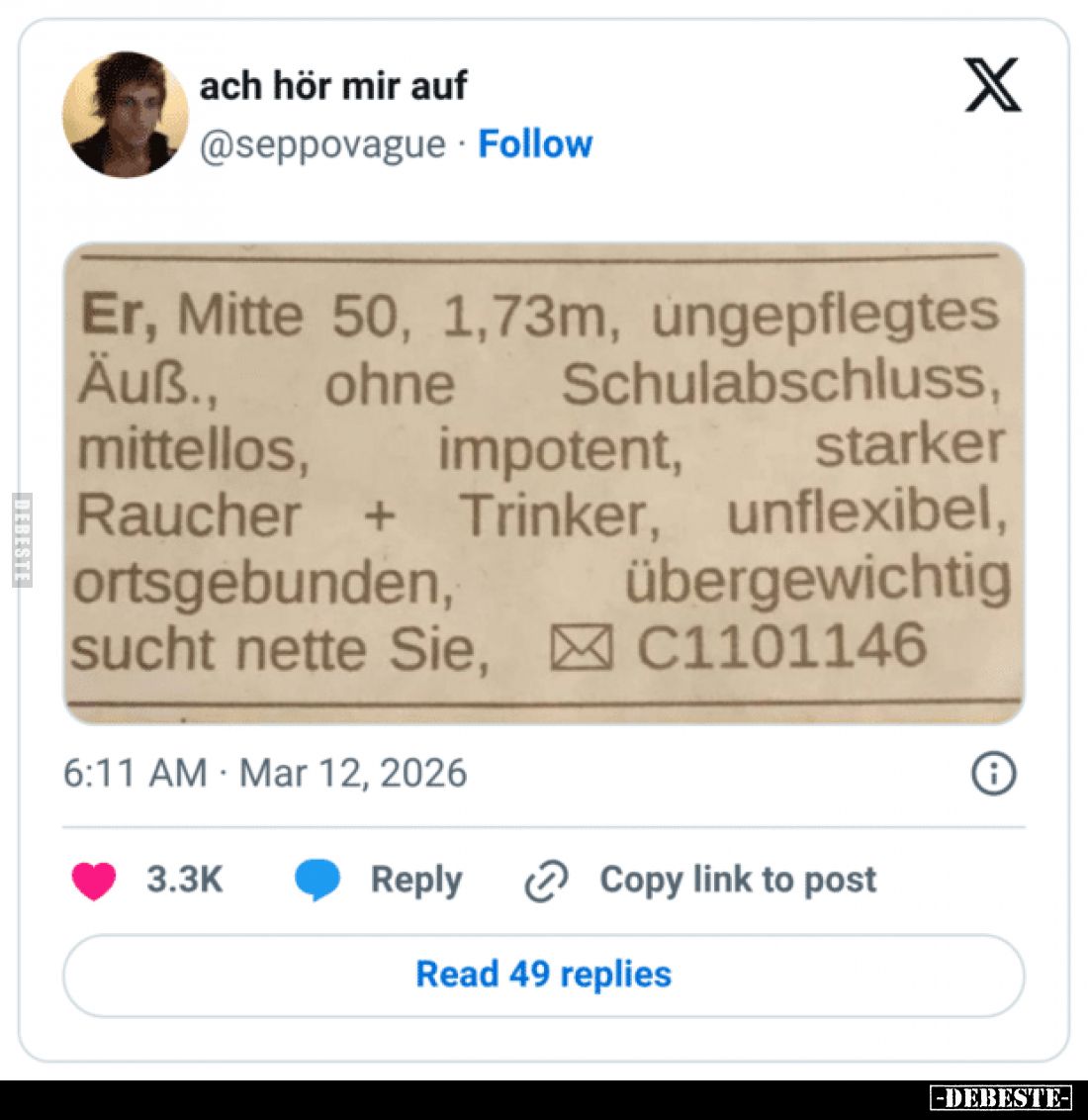Viewport: 1088px width, 1120px height.
Task: Open the X logo link
Action: click(x=992, y=85)
